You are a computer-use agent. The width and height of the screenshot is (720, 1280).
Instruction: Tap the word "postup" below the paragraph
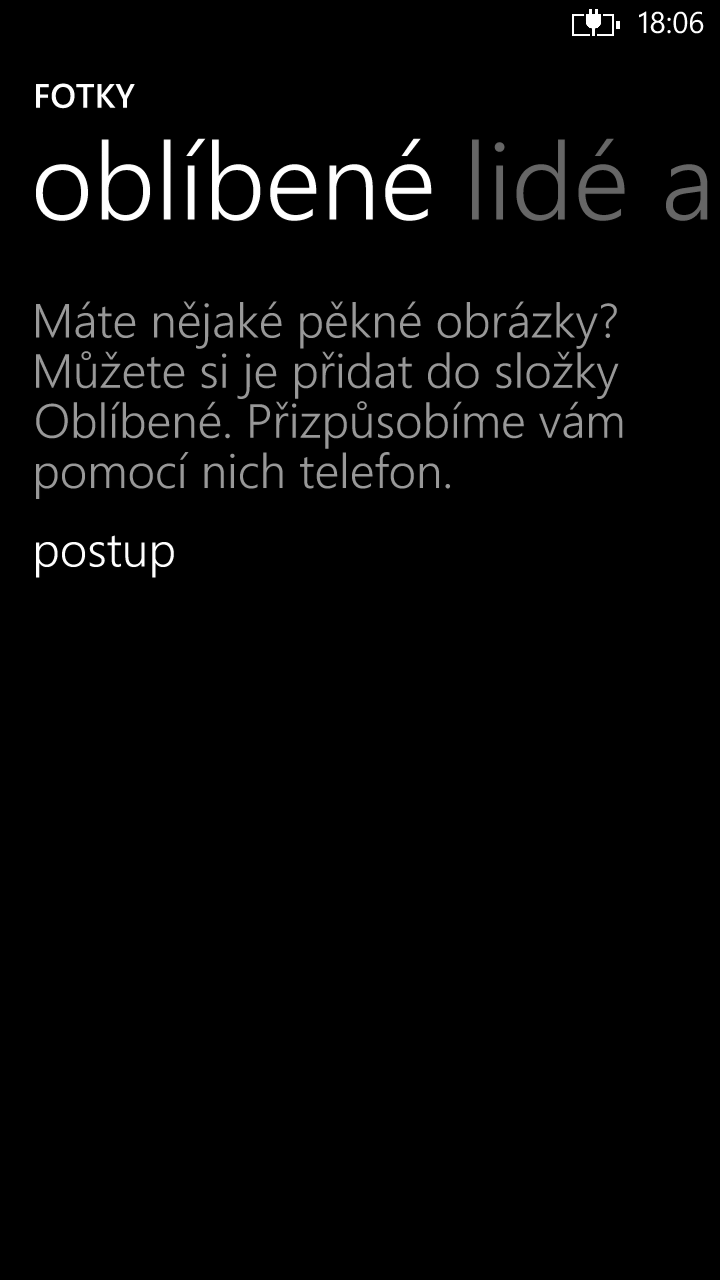tap(103, 550)
